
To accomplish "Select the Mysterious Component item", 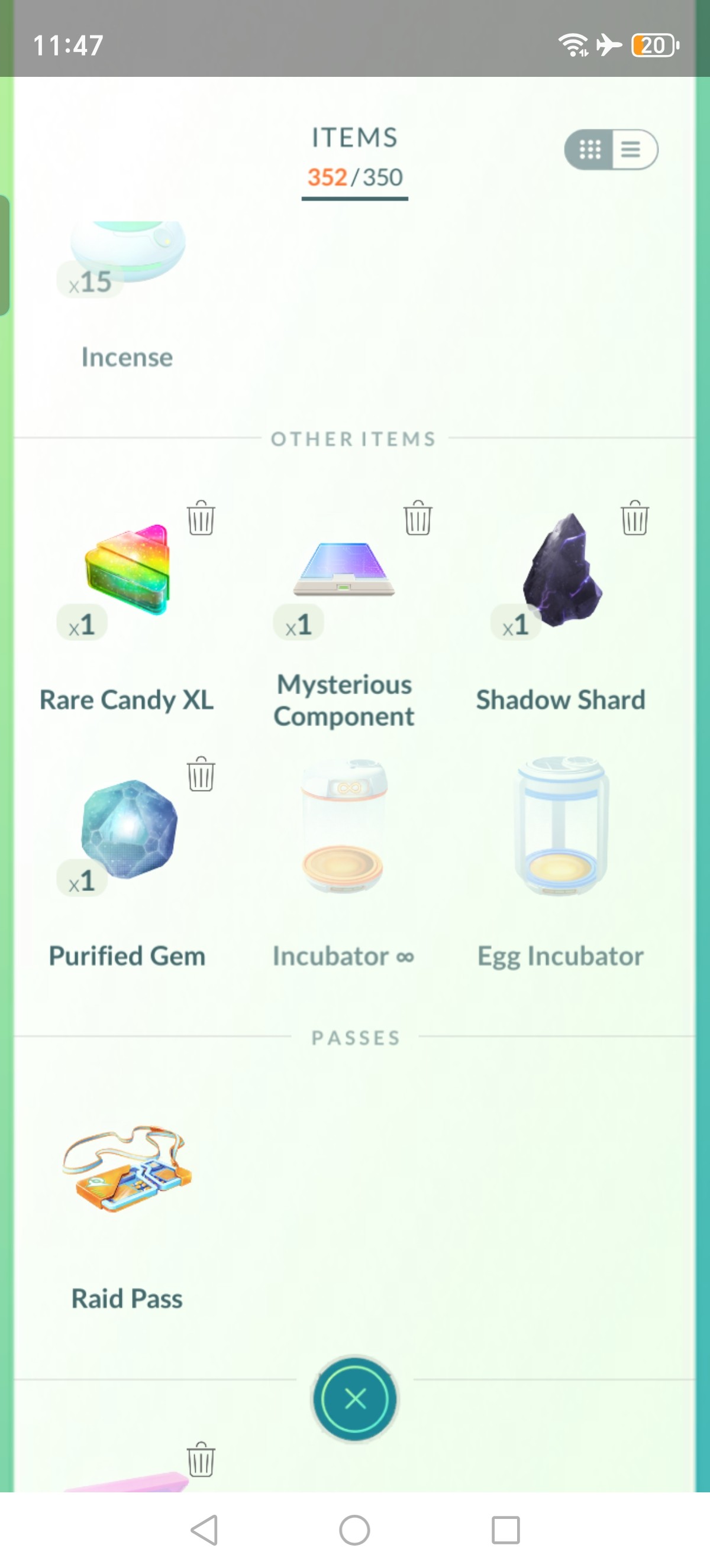I will click(344, 615).
